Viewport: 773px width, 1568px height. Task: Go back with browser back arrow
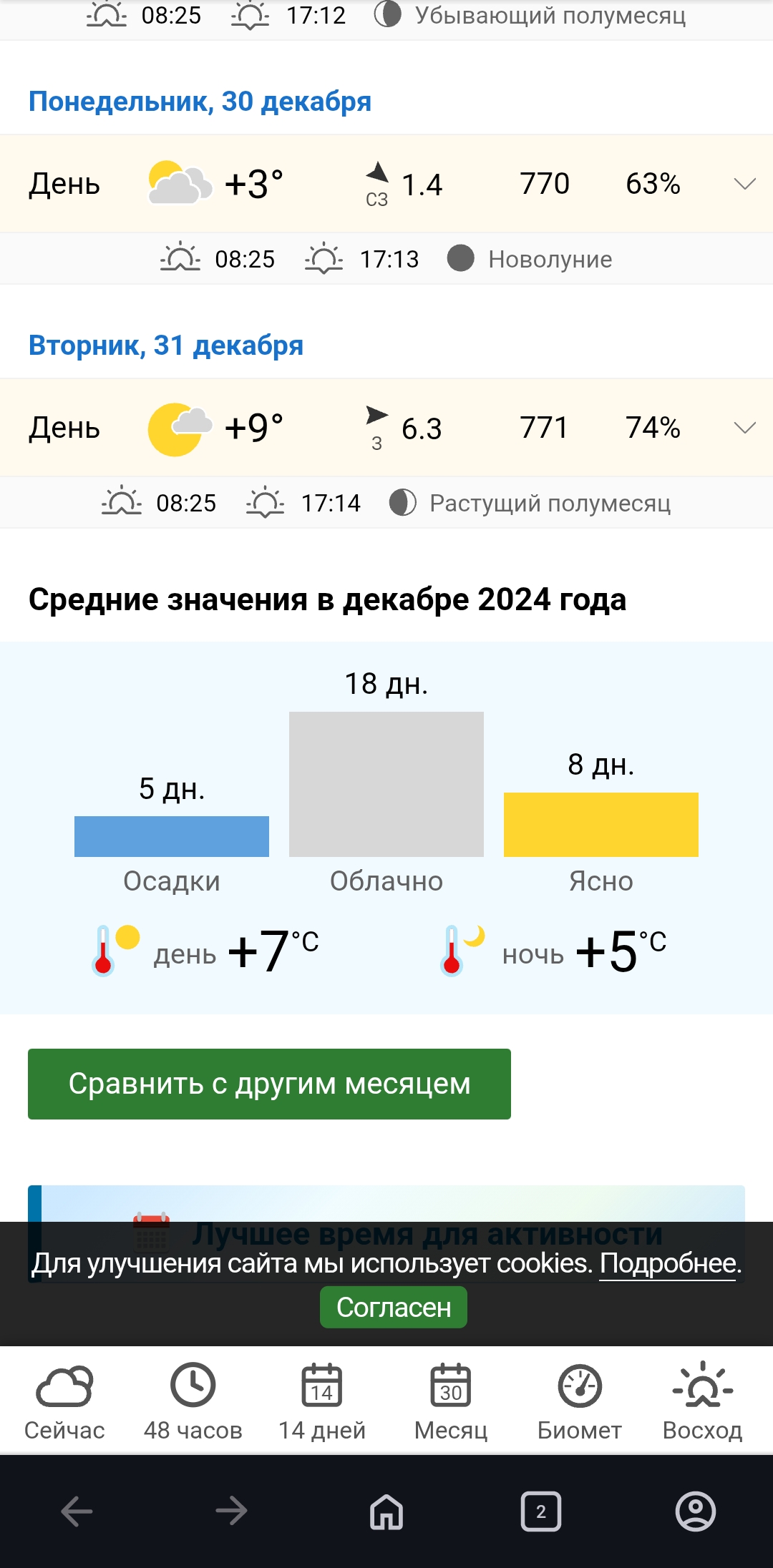click(x=77, y=1511)
